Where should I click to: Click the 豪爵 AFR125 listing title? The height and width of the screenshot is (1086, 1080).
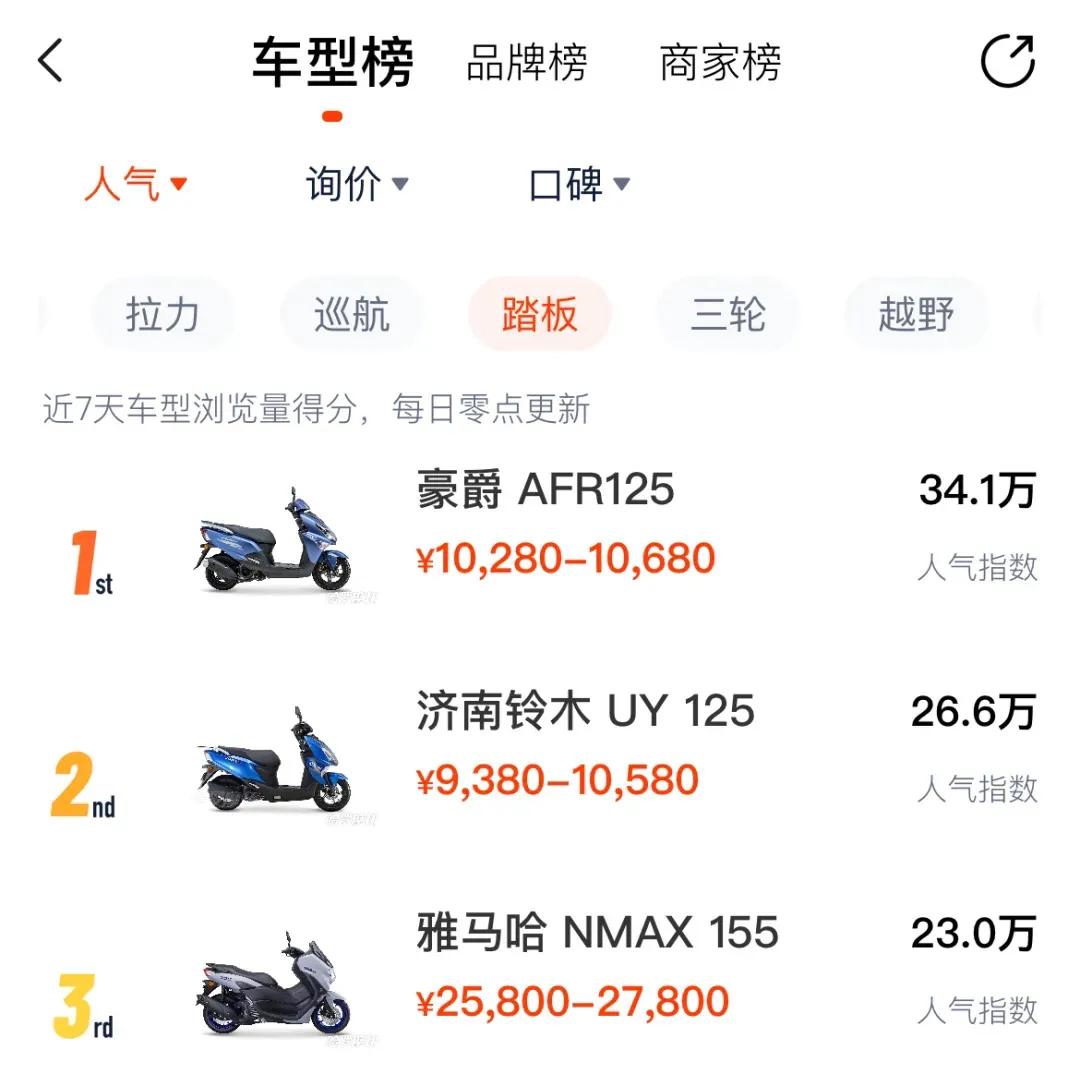coord(547,490)
